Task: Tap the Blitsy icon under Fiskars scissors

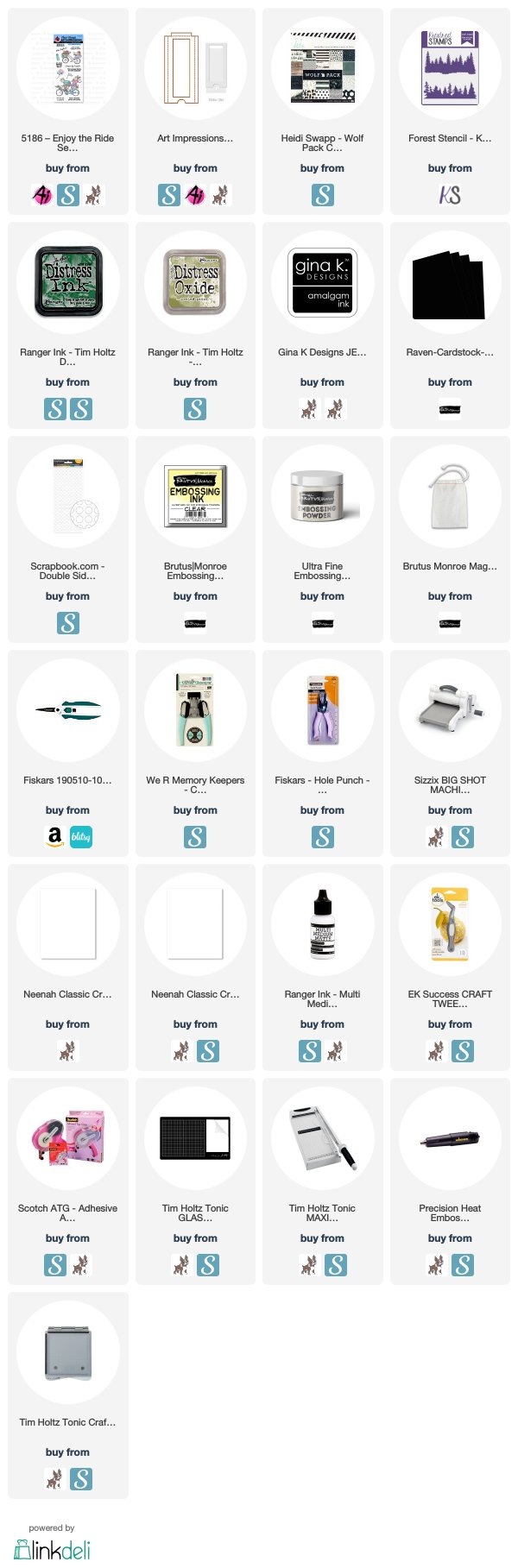Action: (81, 837)
